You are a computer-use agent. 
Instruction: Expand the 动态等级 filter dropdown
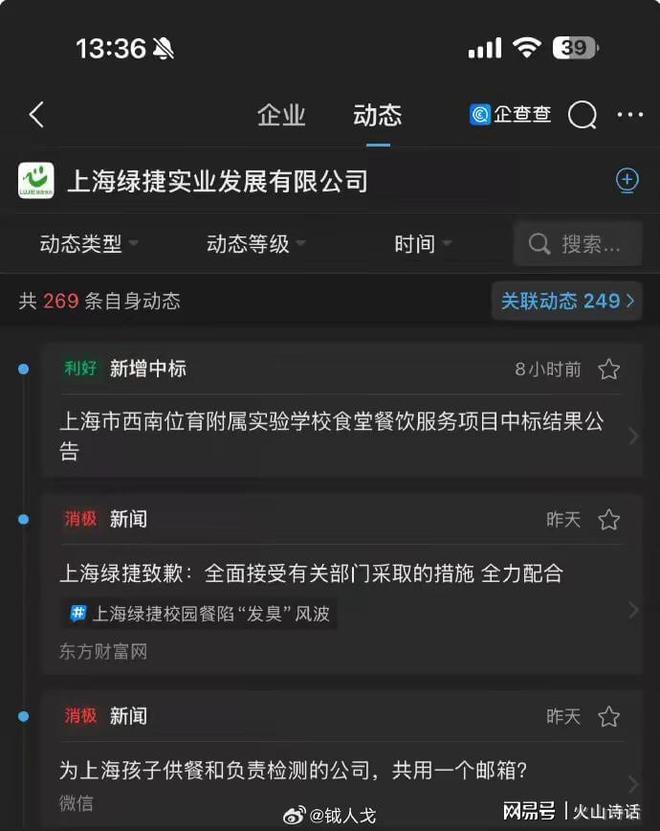[x=256, y=243]
